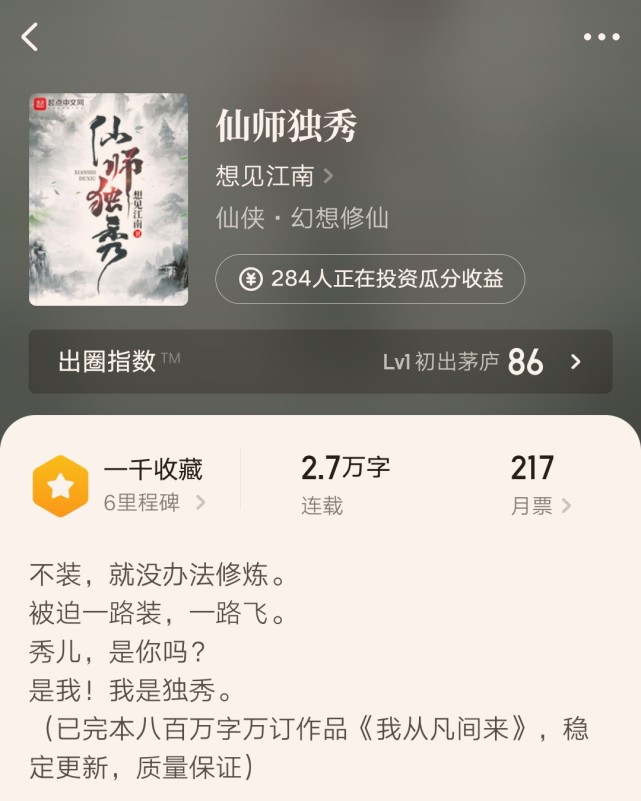Open the 出圈指数 Lv1 初出茅庐 row
The image size is (641, 801).
pyautogui.click(x=320, y=362)
